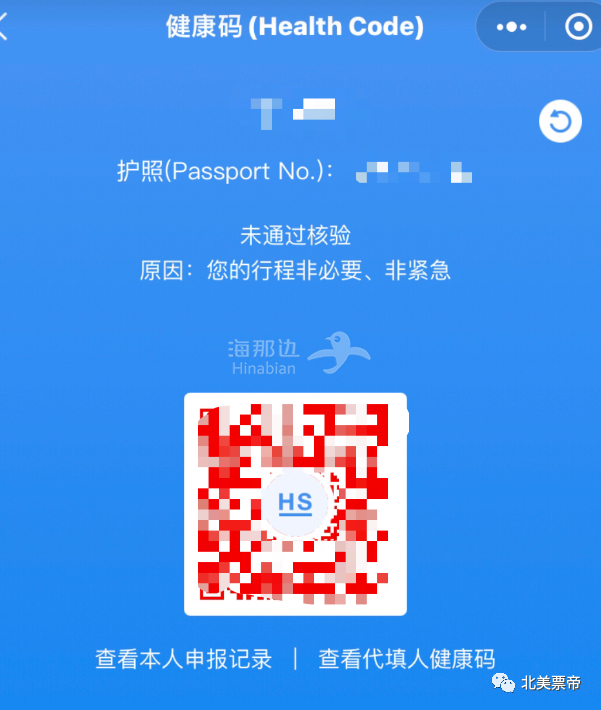Open 查看代填人健康码
The width and height of the screenshot is (601, 710).
[406, 659]
